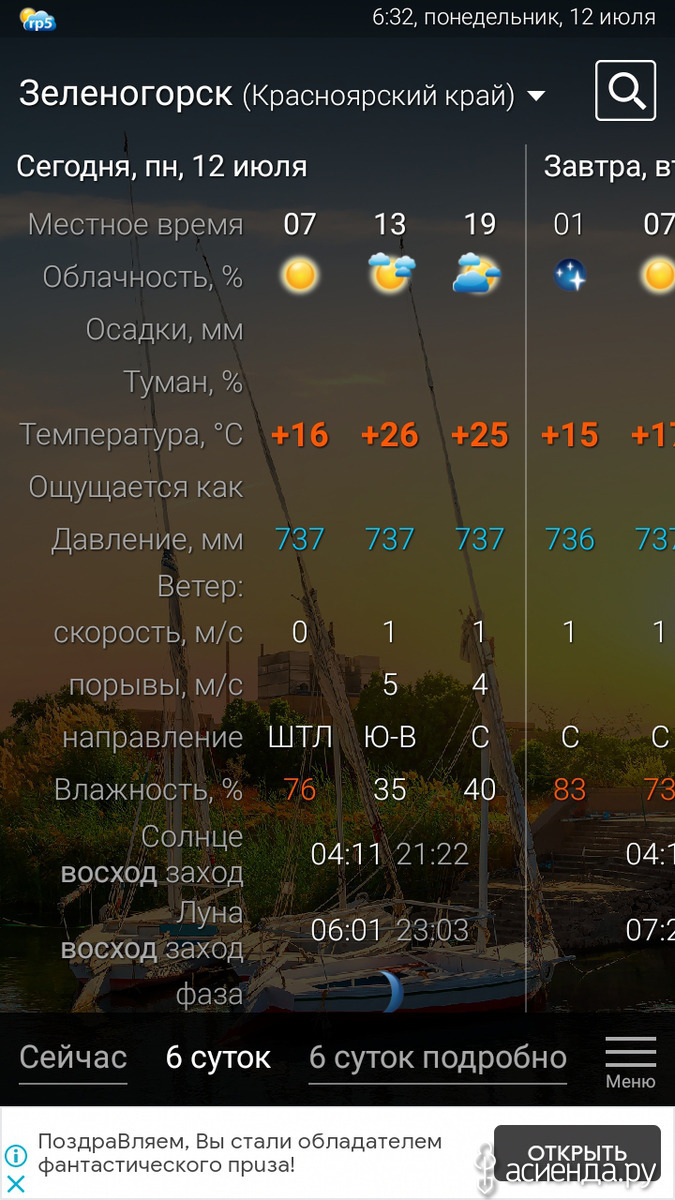Tap the ОТКРЫТЬ ad button
This screenshot has height=1200, width=675.
click(577, 1153)
